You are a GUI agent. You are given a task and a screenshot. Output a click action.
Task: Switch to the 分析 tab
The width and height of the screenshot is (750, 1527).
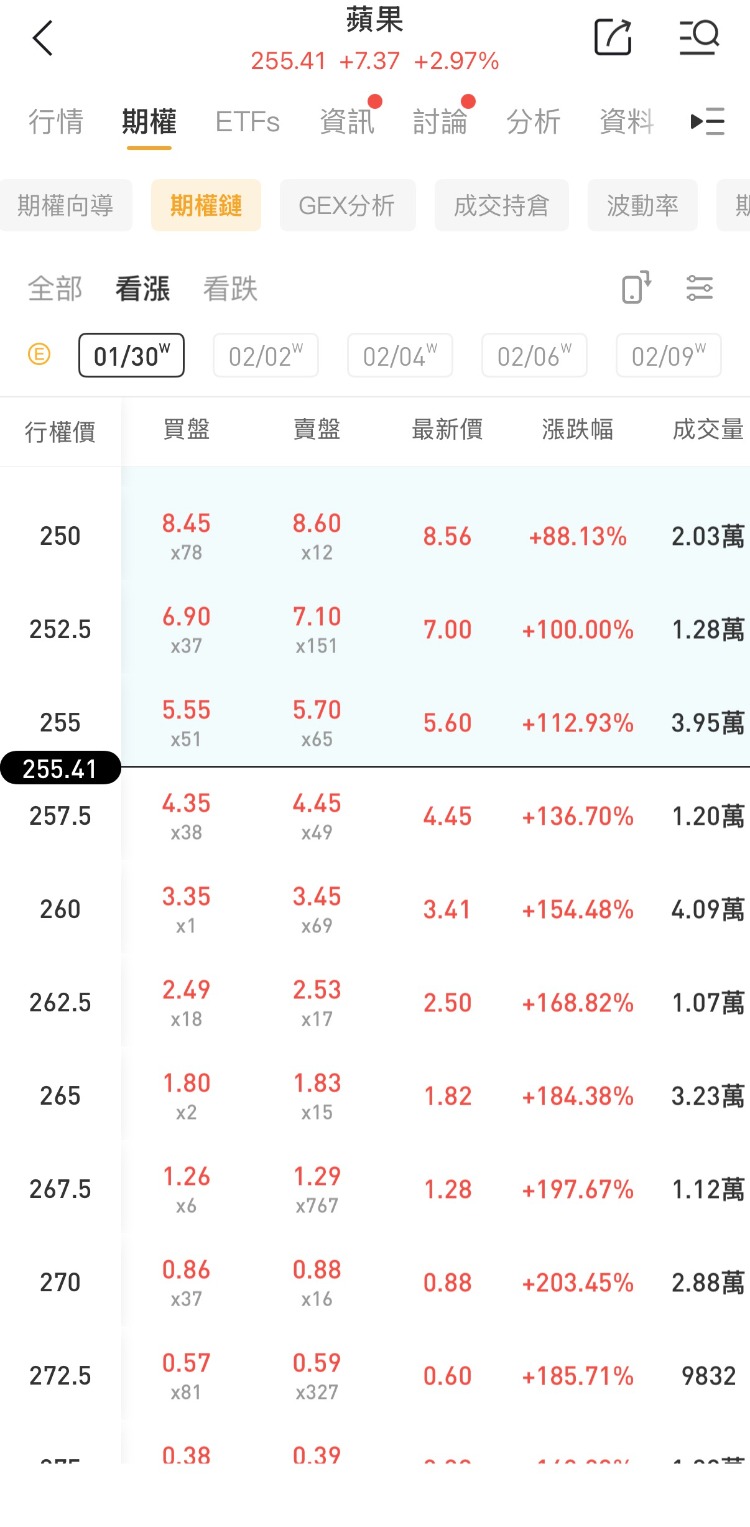click(533, 122)
